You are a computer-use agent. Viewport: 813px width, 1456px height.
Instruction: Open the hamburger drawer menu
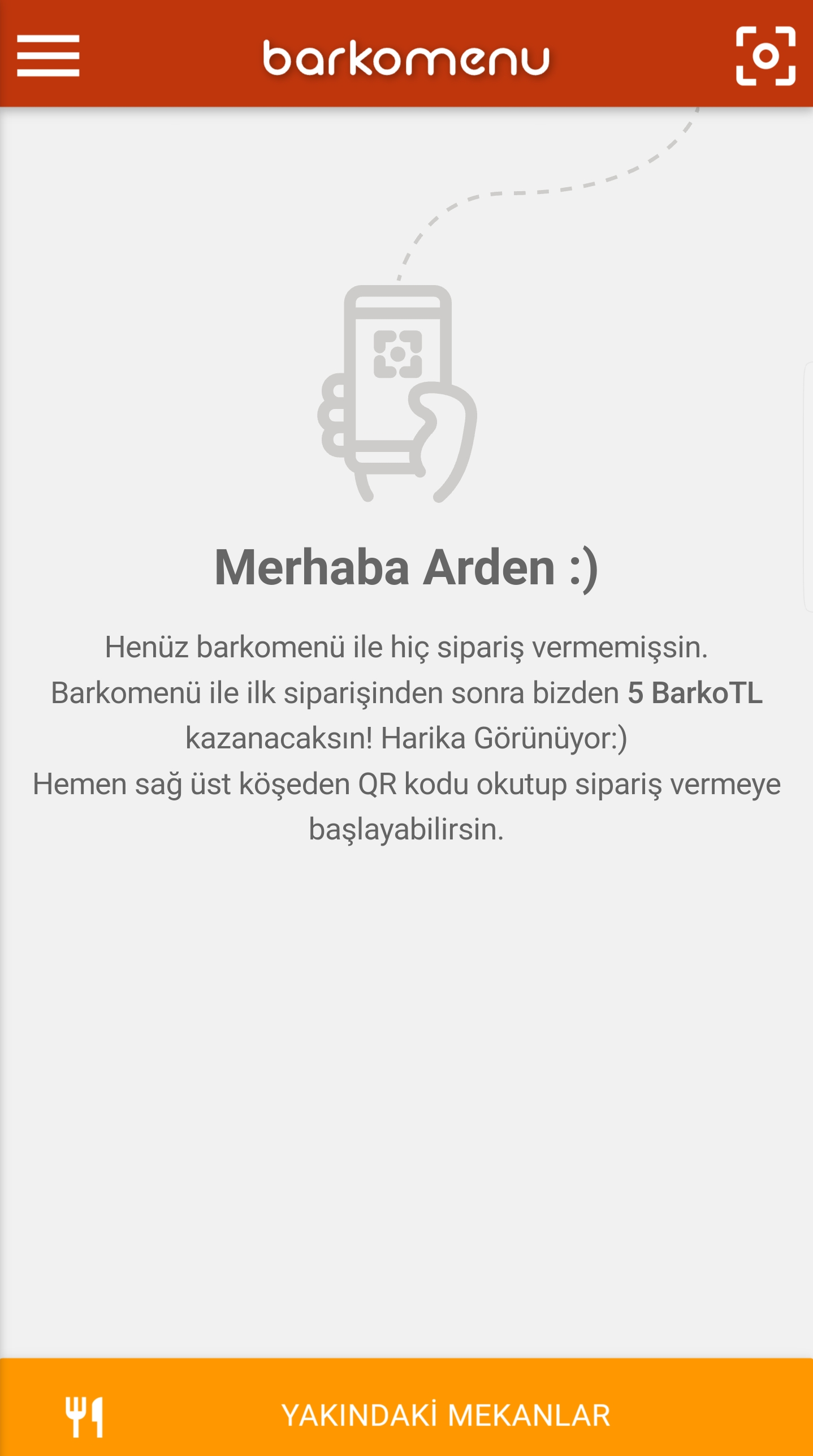48,55
